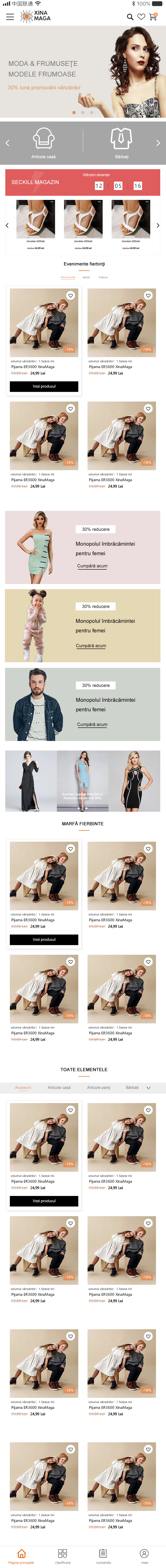Expand the category list chevron beside Bărbați
This screenshot has height=1568, width=166.
click(x=148, y=1088)
